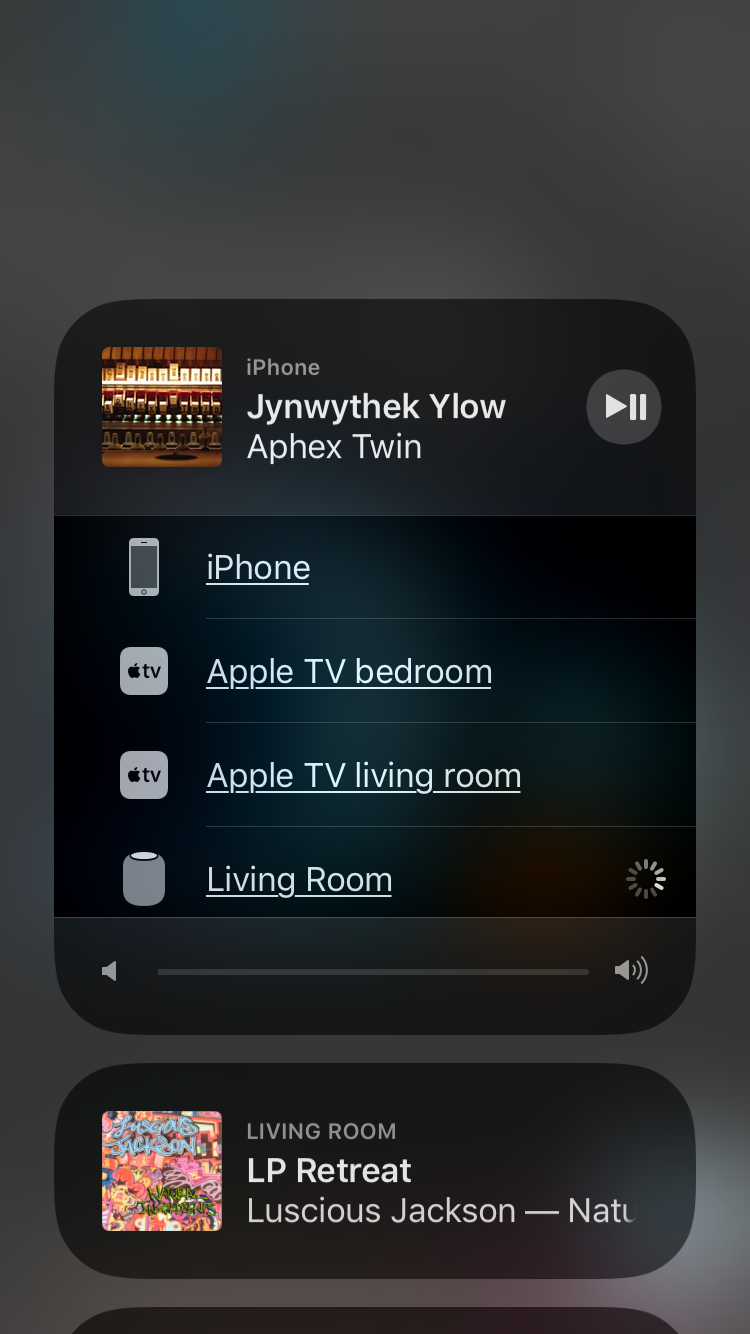Adjust the iPhone volume slider
The image size is (750, 1334).
[373, 970]
